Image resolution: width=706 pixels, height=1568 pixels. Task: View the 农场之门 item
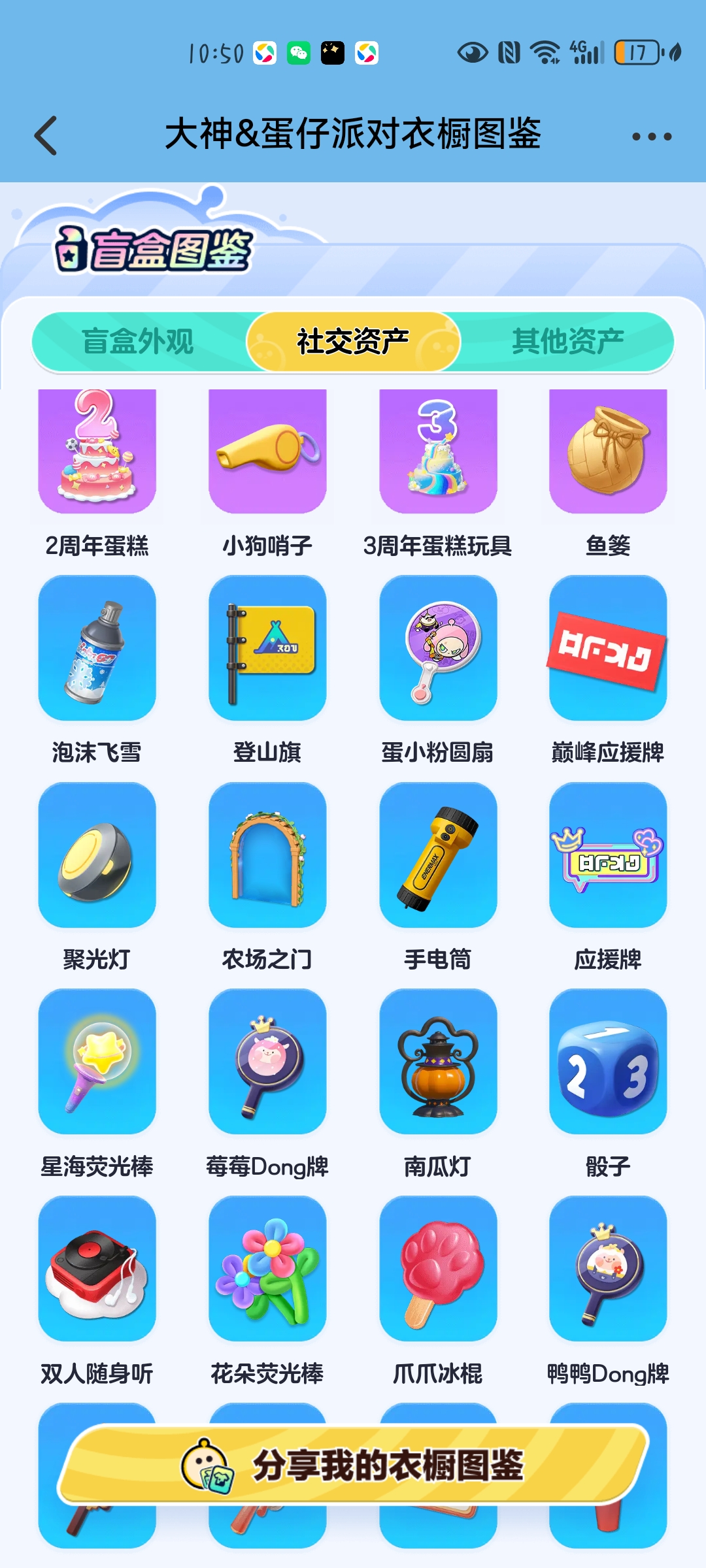coord(267,855)
